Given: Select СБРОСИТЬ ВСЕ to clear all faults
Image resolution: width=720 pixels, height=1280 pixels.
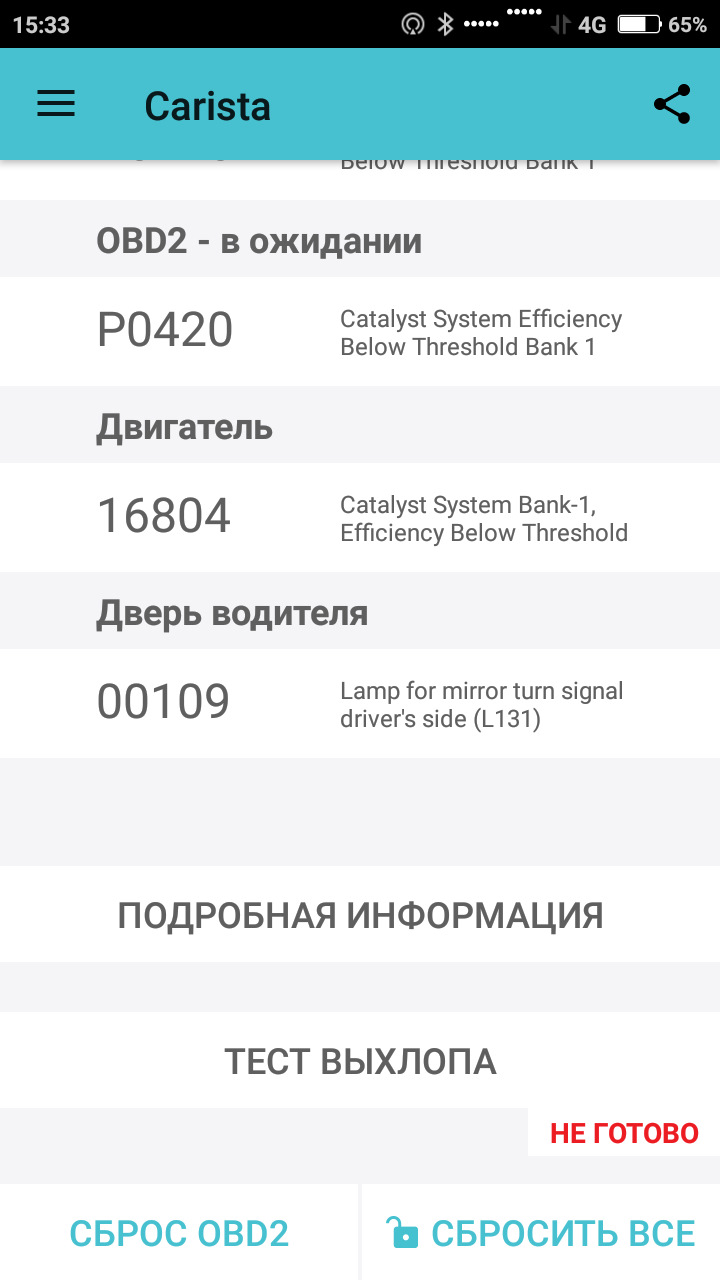Looking at the screenshot, I should click(x=541, y=1233).
